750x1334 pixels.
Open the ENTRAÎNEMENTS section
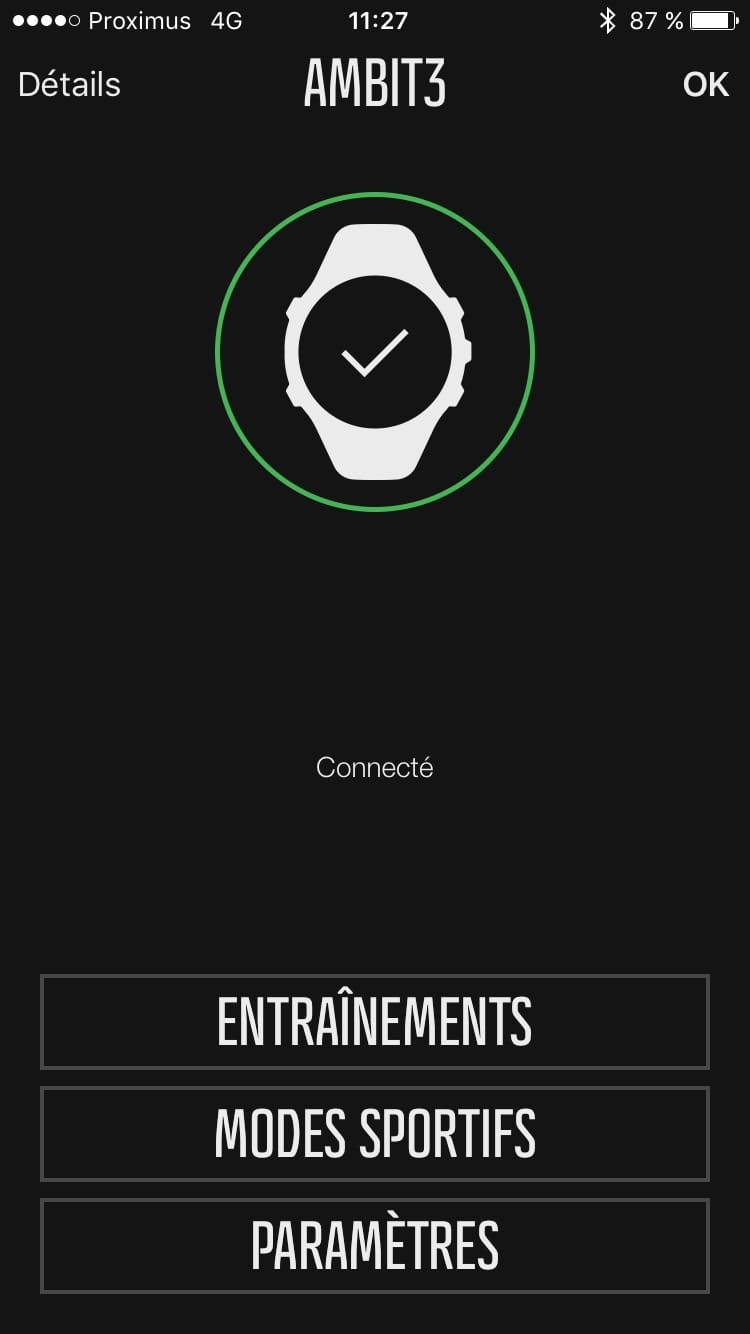pos(374,1022)
